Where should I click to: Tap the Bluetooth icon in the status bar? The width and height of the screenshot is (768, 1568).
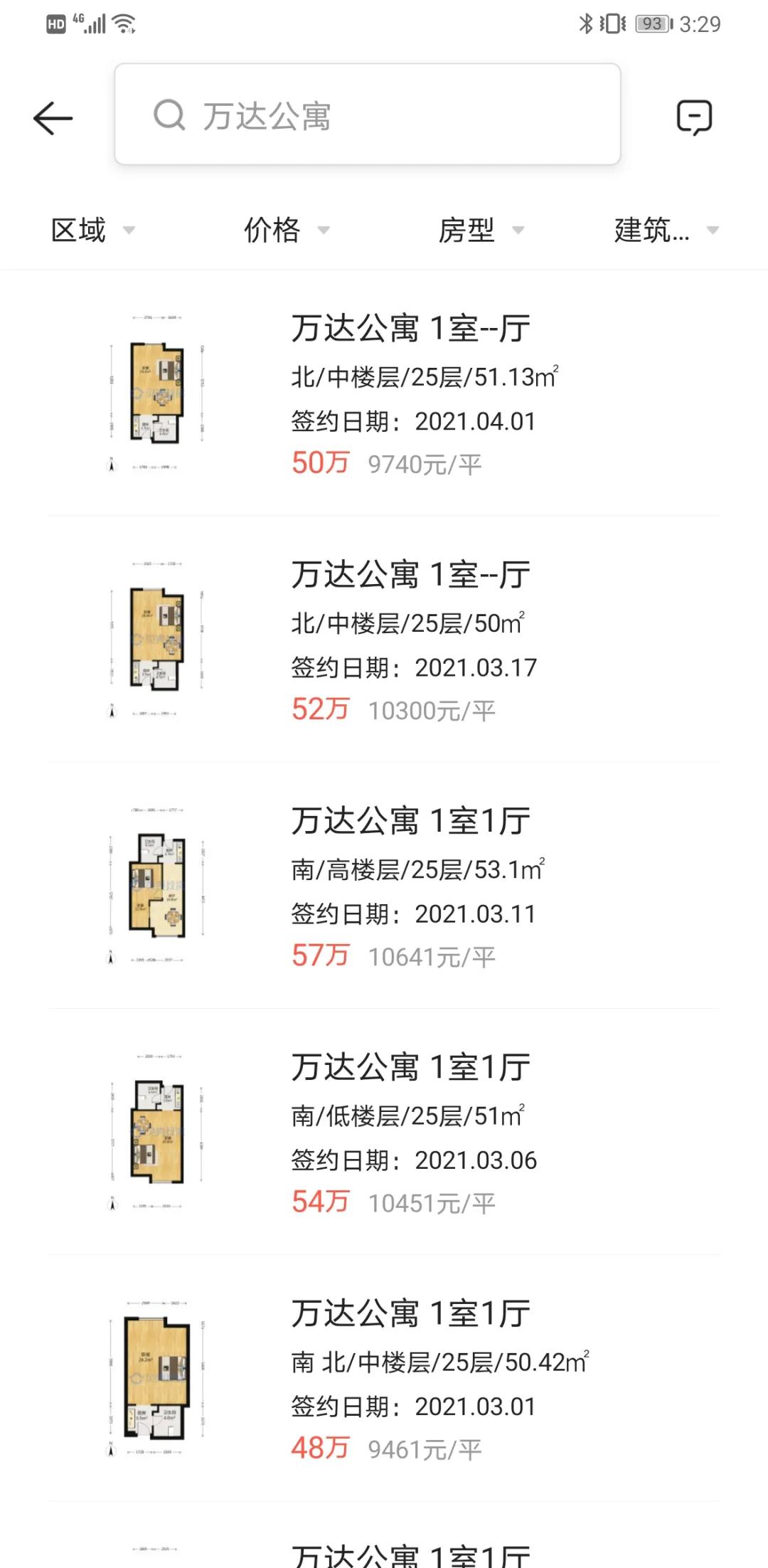coord(587,23)
